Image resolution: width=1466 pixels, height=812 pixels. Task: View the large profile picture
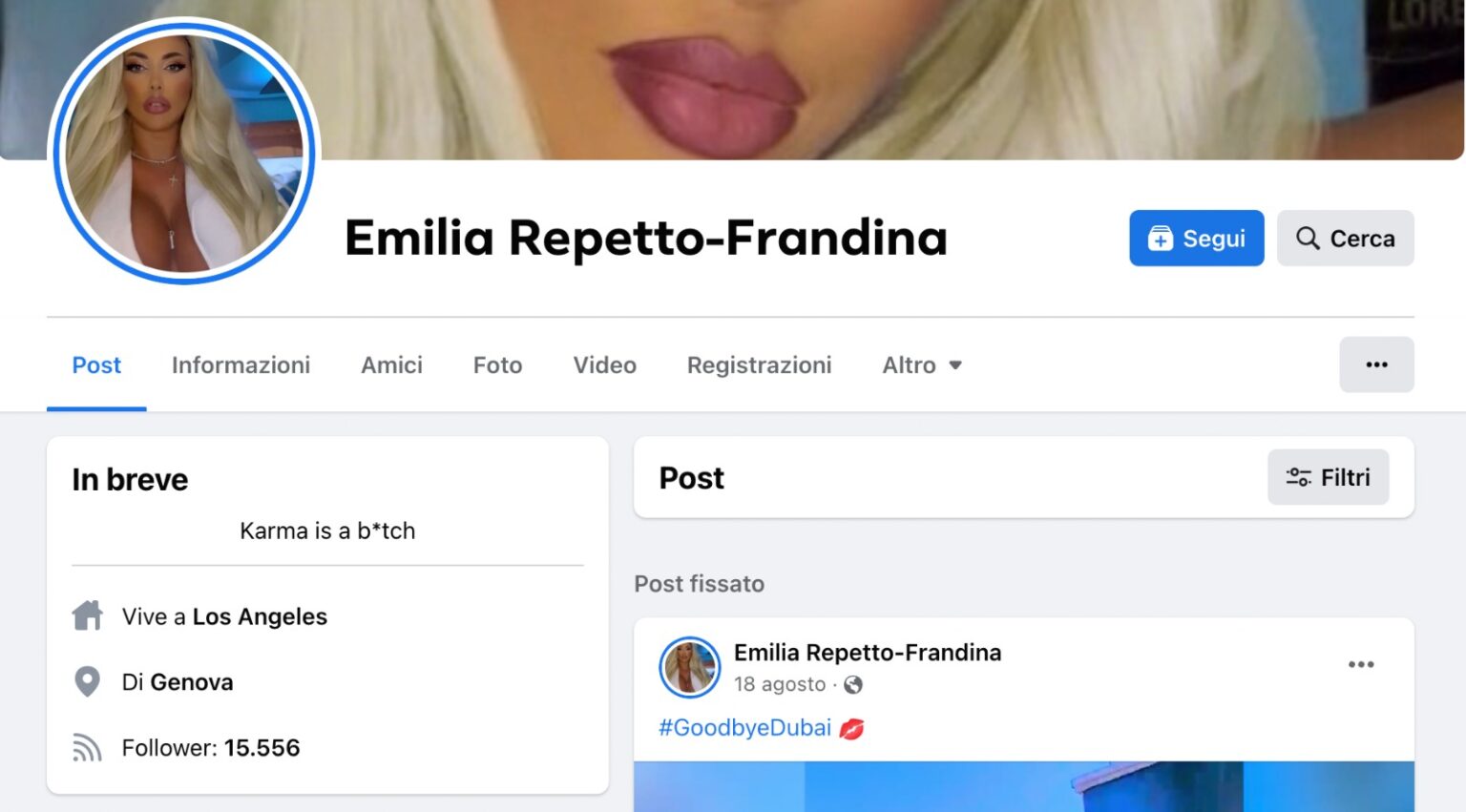tap(183, 153)
